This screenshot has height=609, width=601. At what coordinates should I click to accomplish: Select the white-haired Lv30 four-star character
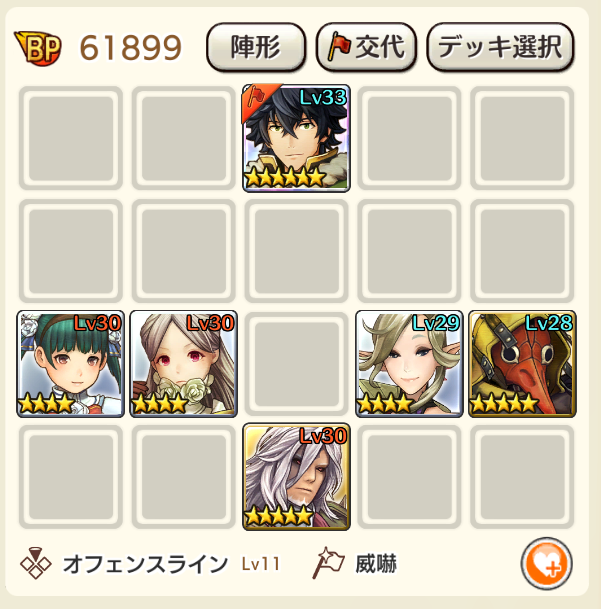click(296, 476)
